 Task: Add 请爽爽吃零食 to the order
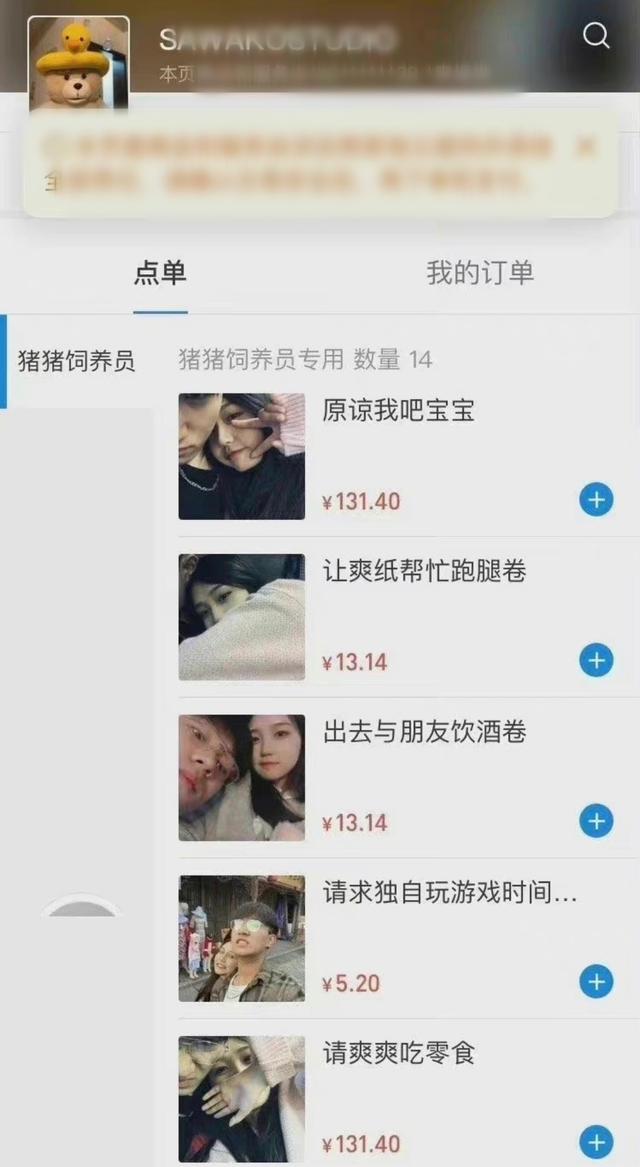coord(596,1141)
